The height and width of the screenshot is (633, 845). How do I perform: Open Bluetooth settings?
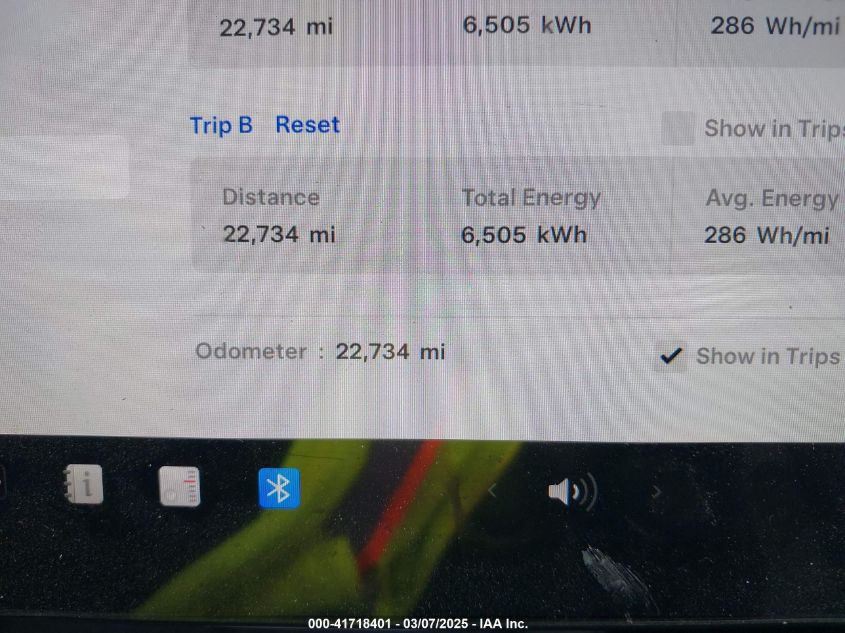[x=279, y=488]
